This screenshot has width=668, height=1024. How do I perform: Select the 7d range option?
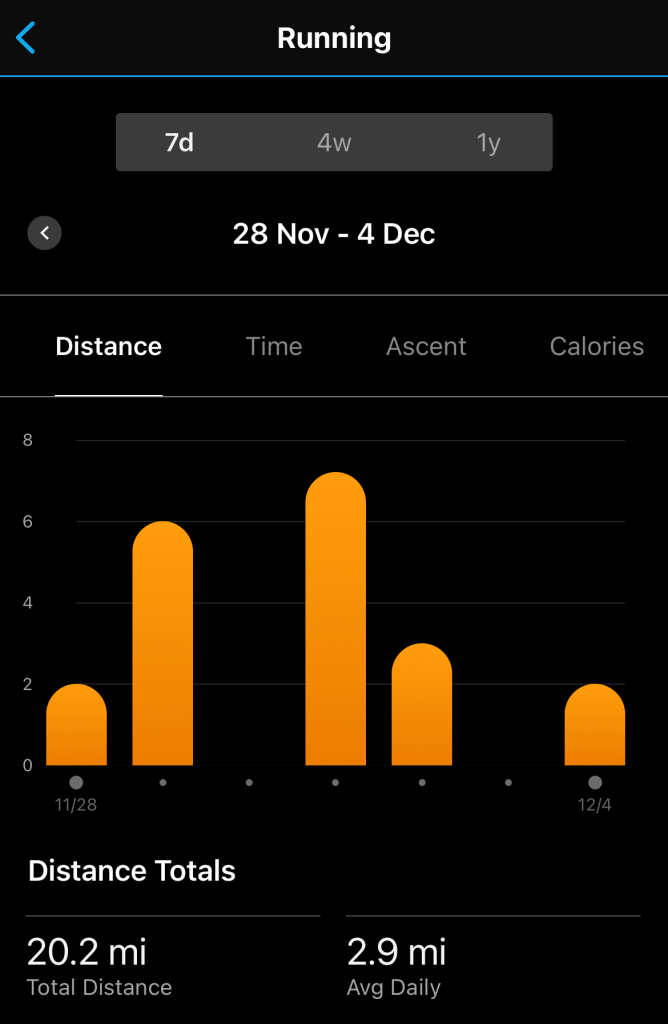tap(179, 143)
